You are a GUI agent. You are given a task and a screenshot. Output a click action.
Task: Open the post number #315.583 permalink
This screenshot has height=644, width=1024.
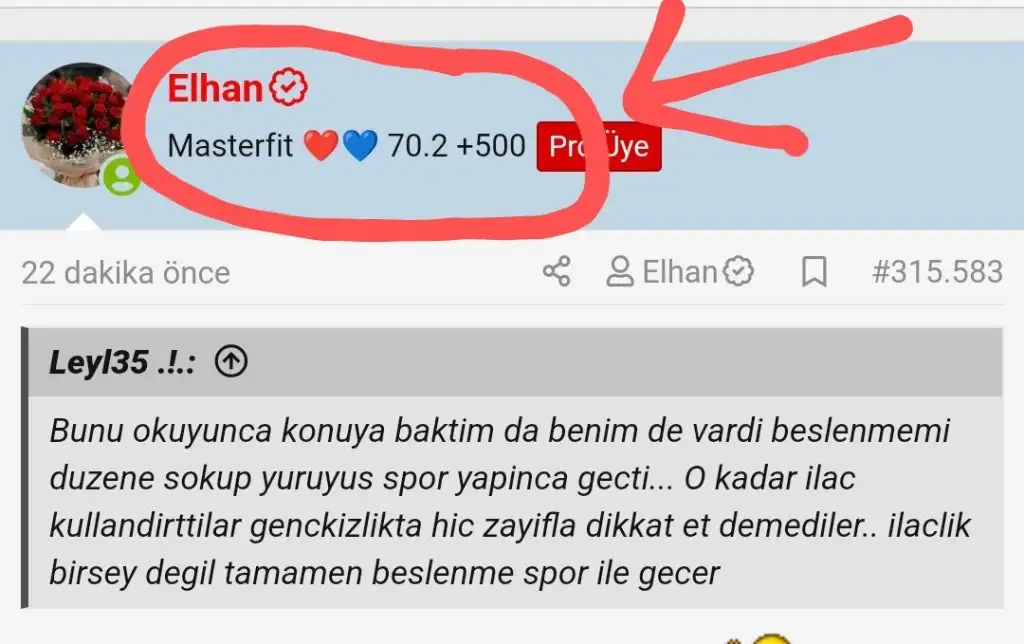[936, 271]
